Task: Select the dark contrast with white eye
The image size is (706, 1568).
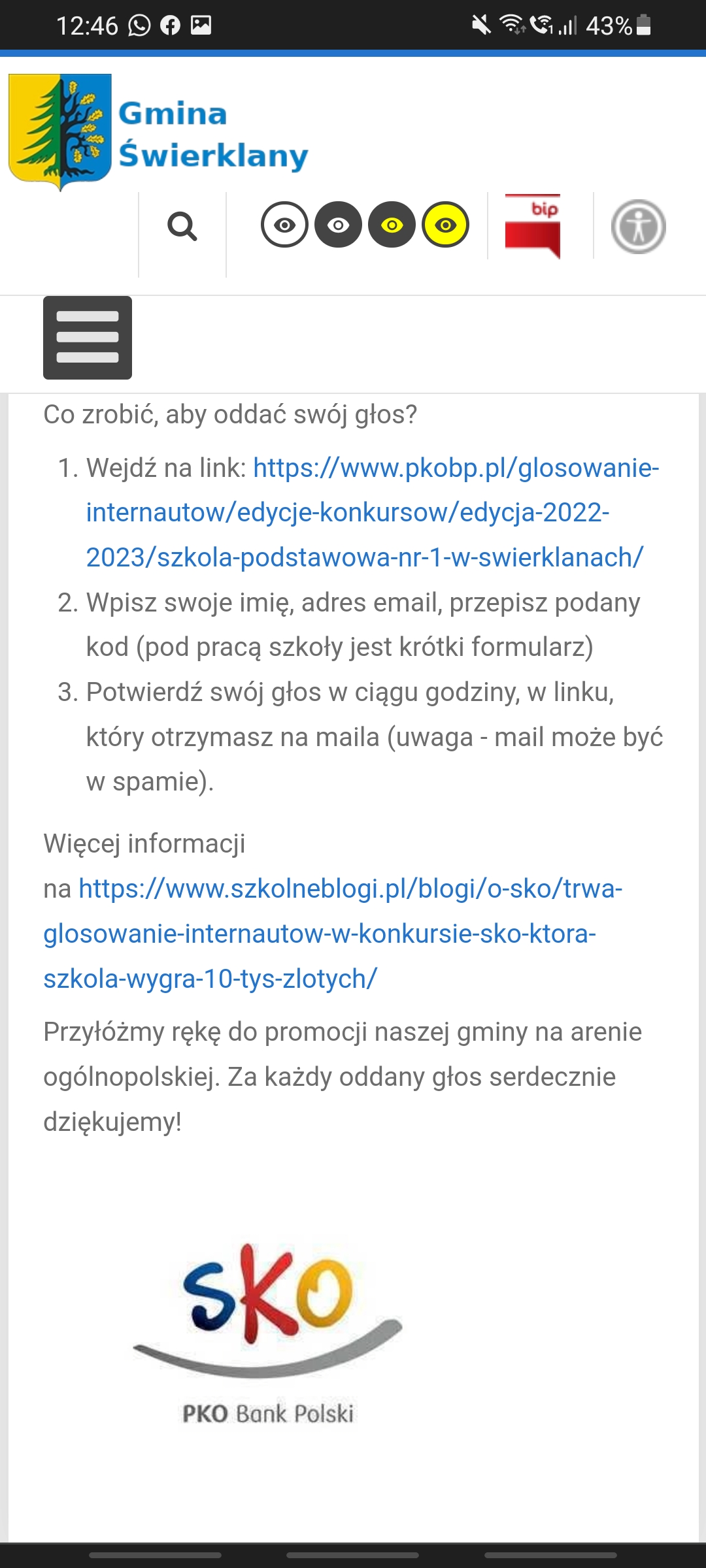Action: tap(338, 225)
